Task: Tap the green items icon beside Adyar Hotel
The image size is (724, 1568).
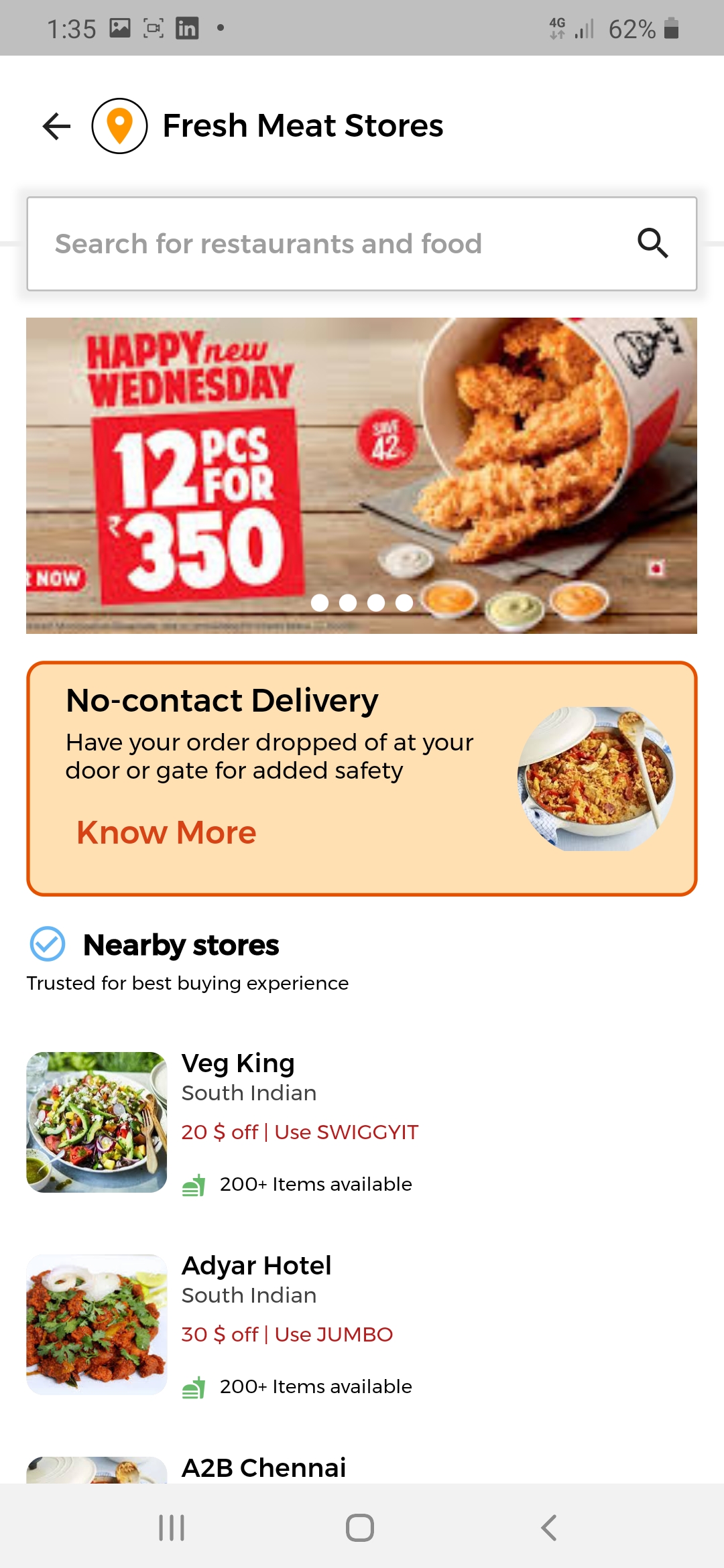Action: pos(194,1386)
